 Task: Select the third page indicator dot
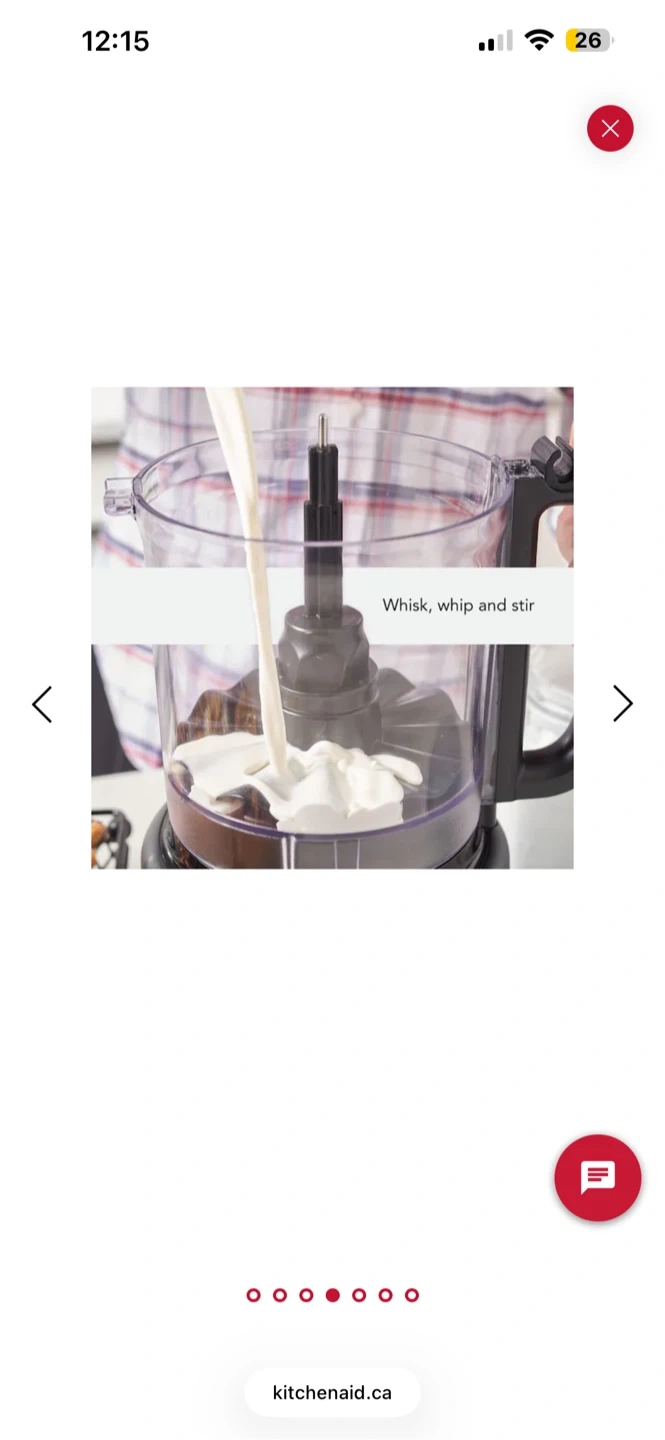click(x=306, y=1295)
